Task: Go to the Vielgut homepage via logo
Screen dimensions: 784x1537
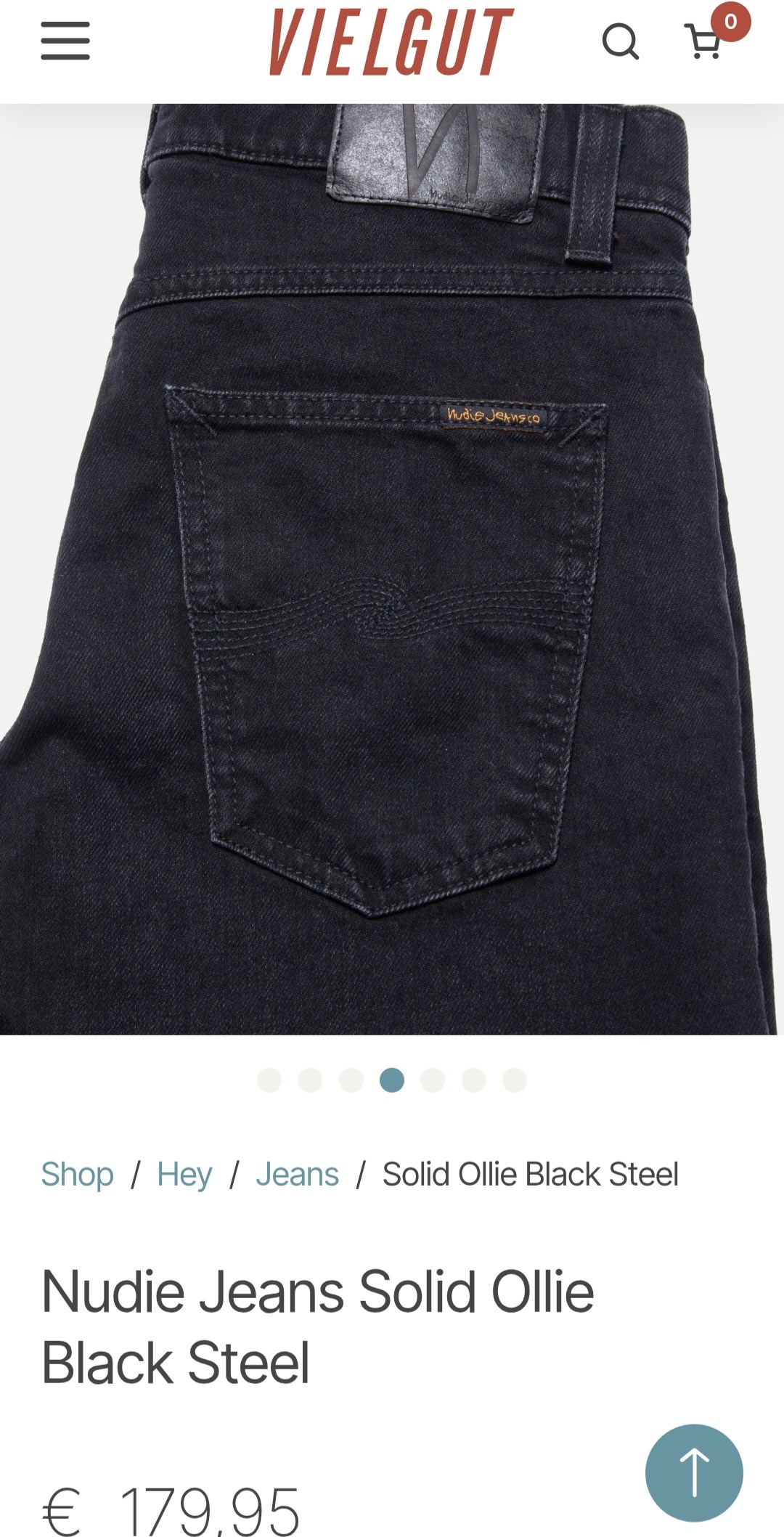Action: tap(392, 41)
